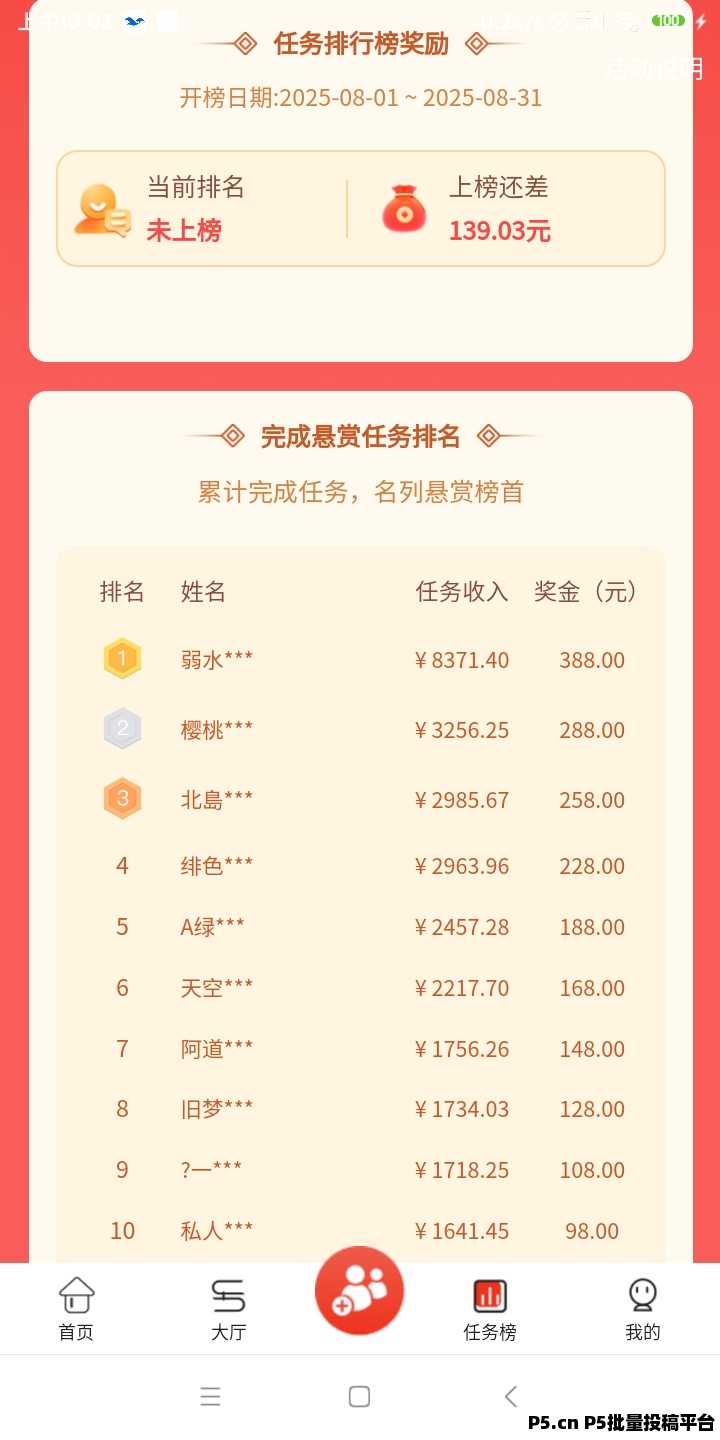
Task: Switch to the 大厅 hall tab
Action: click(228, 1309)
